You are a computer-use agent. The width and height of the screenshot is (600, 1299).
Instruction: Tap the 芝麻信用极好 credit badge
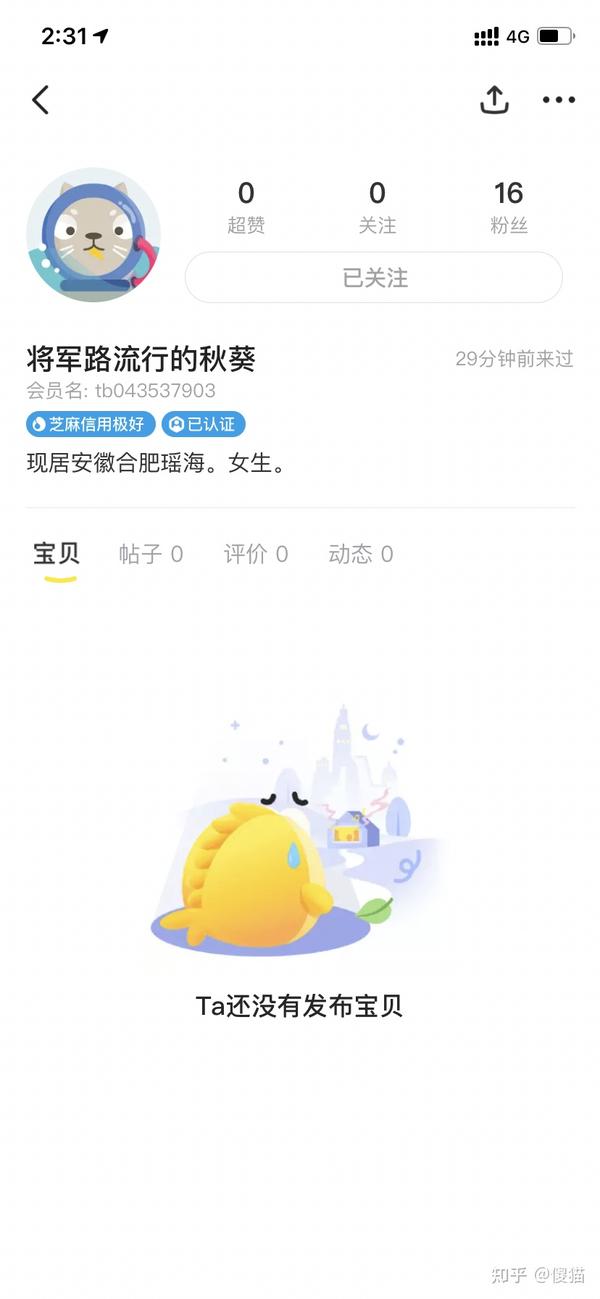pyautogui.click(x=91, y=424)
